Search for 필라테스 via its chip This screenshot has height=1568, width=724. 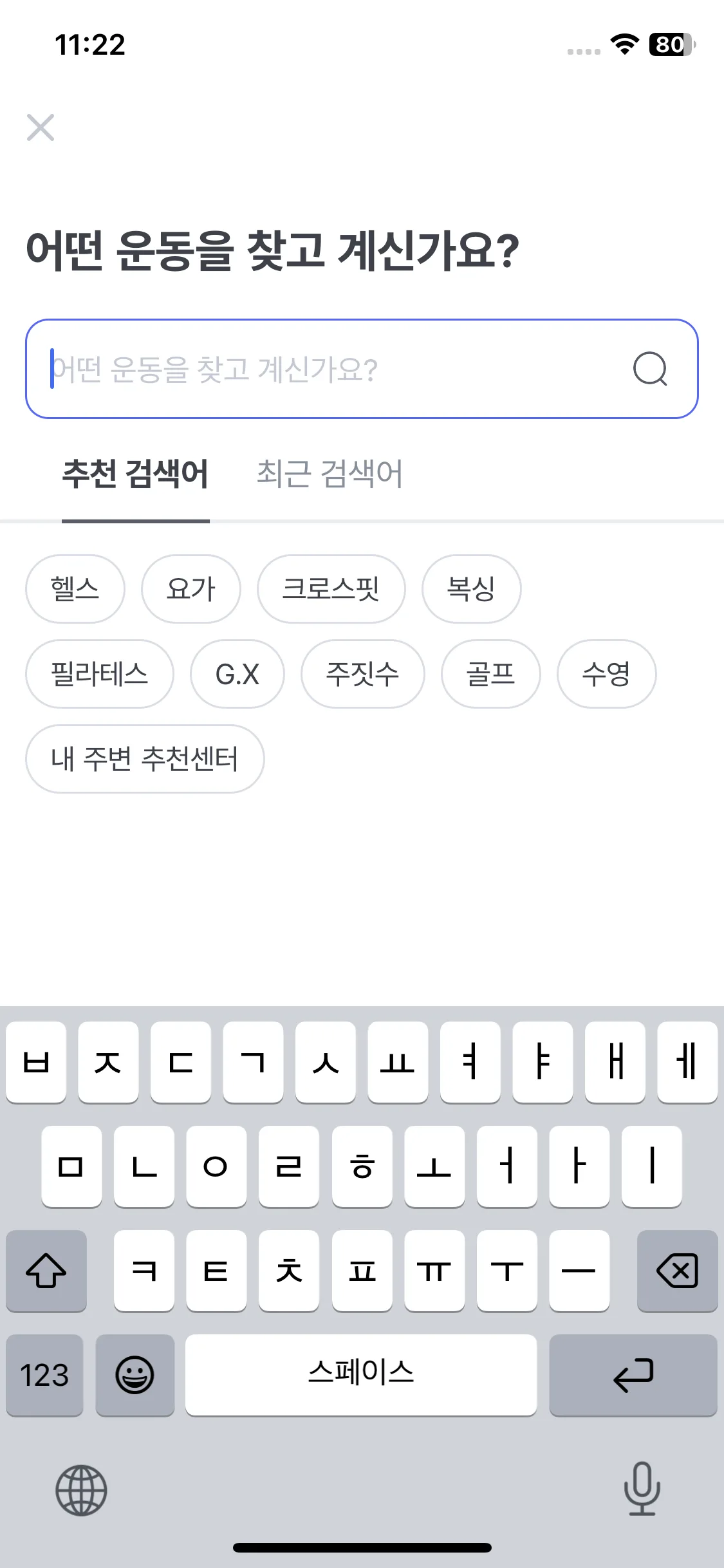[x=100, y=674]
